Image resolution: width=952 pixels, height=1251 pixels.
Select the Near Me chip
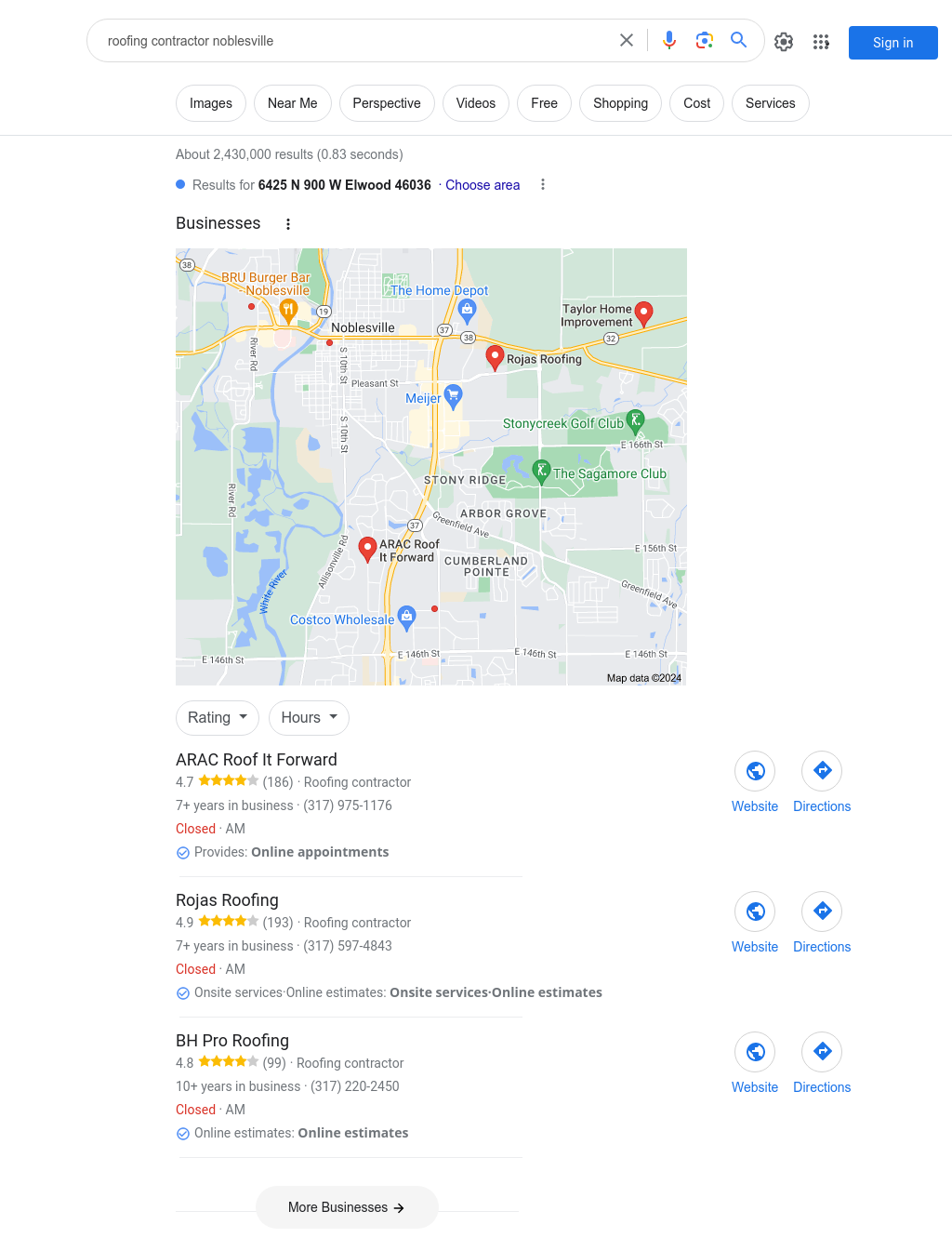coord(292,103)
